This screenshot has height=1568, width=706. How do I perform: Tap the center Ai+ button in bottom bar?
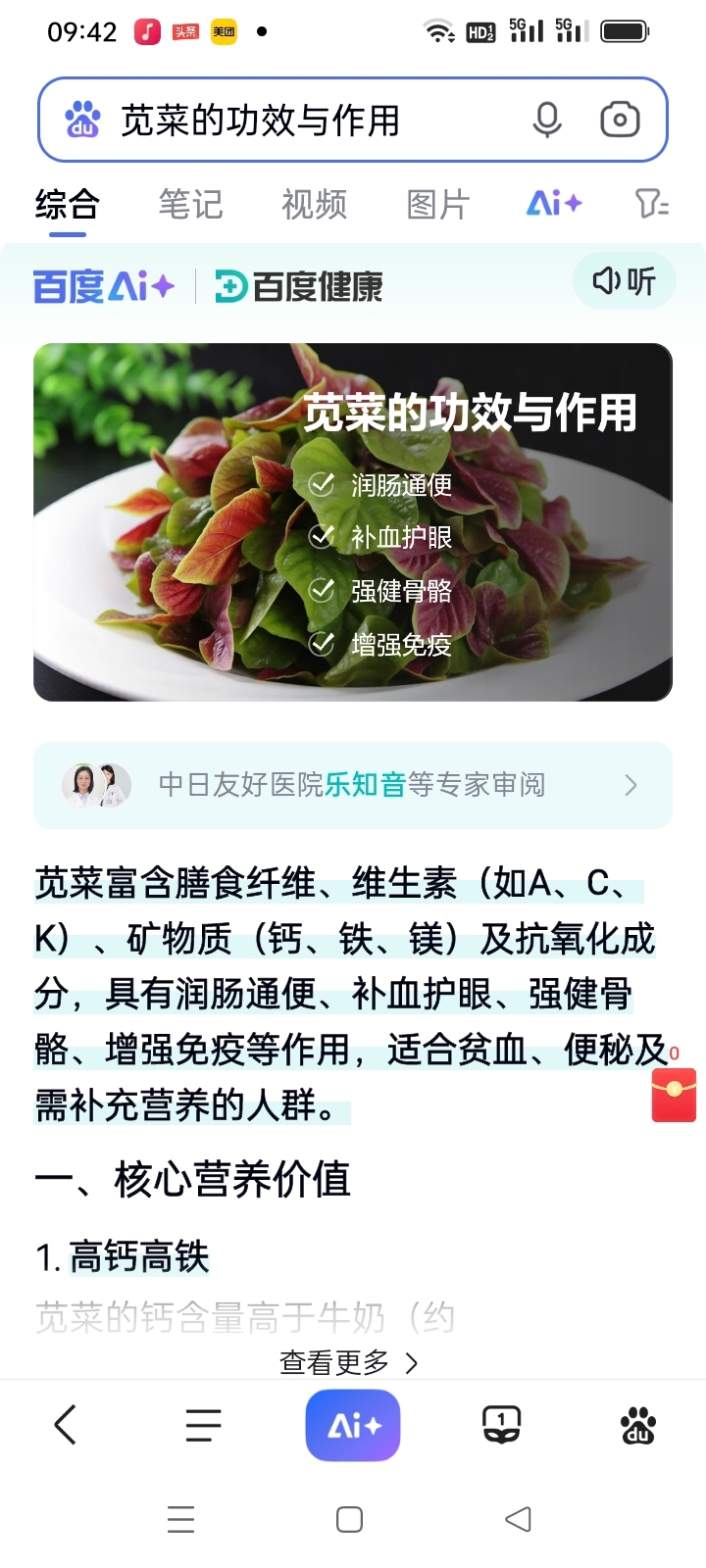click(353, 1425)
